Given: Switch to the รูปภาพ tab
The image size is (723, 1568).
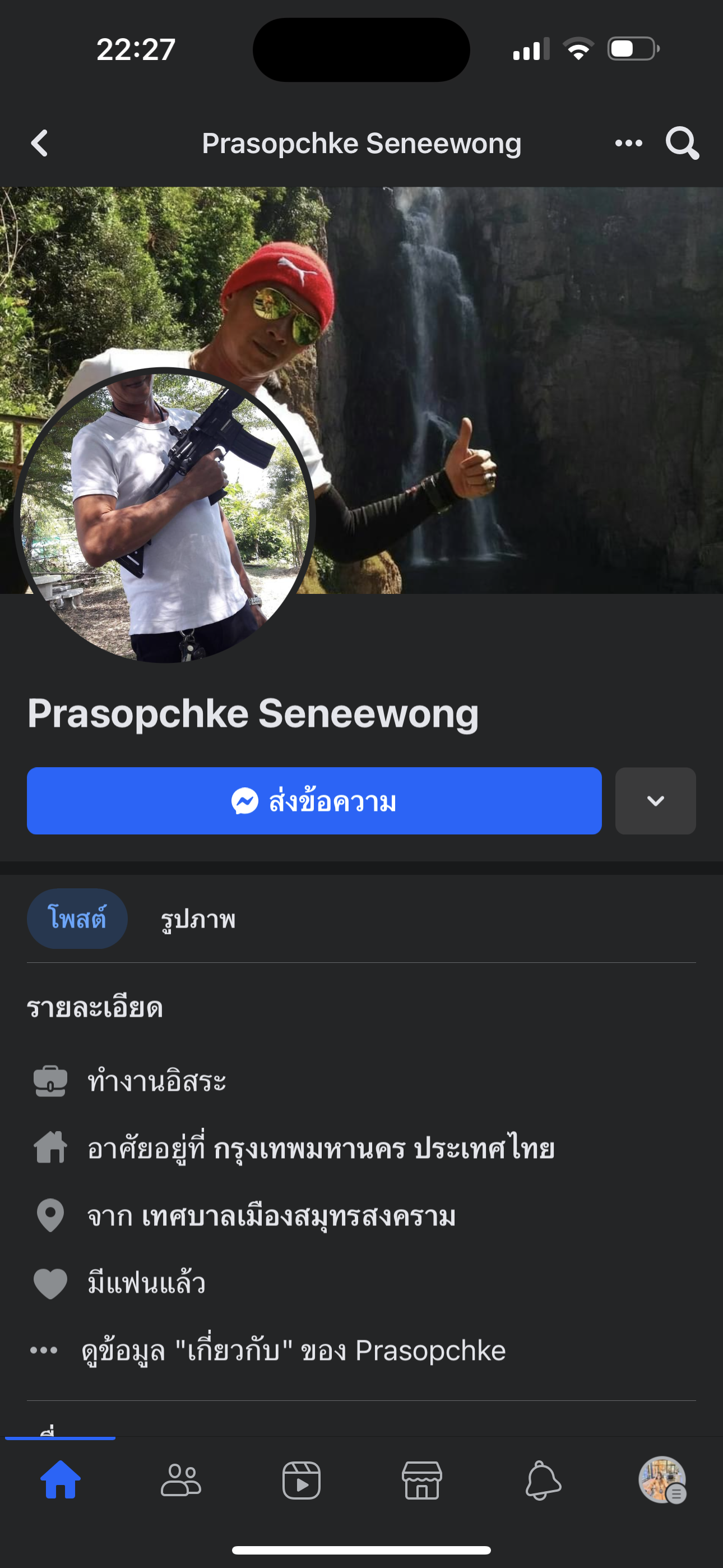Looking at the screenshot, I should point(198,919).
